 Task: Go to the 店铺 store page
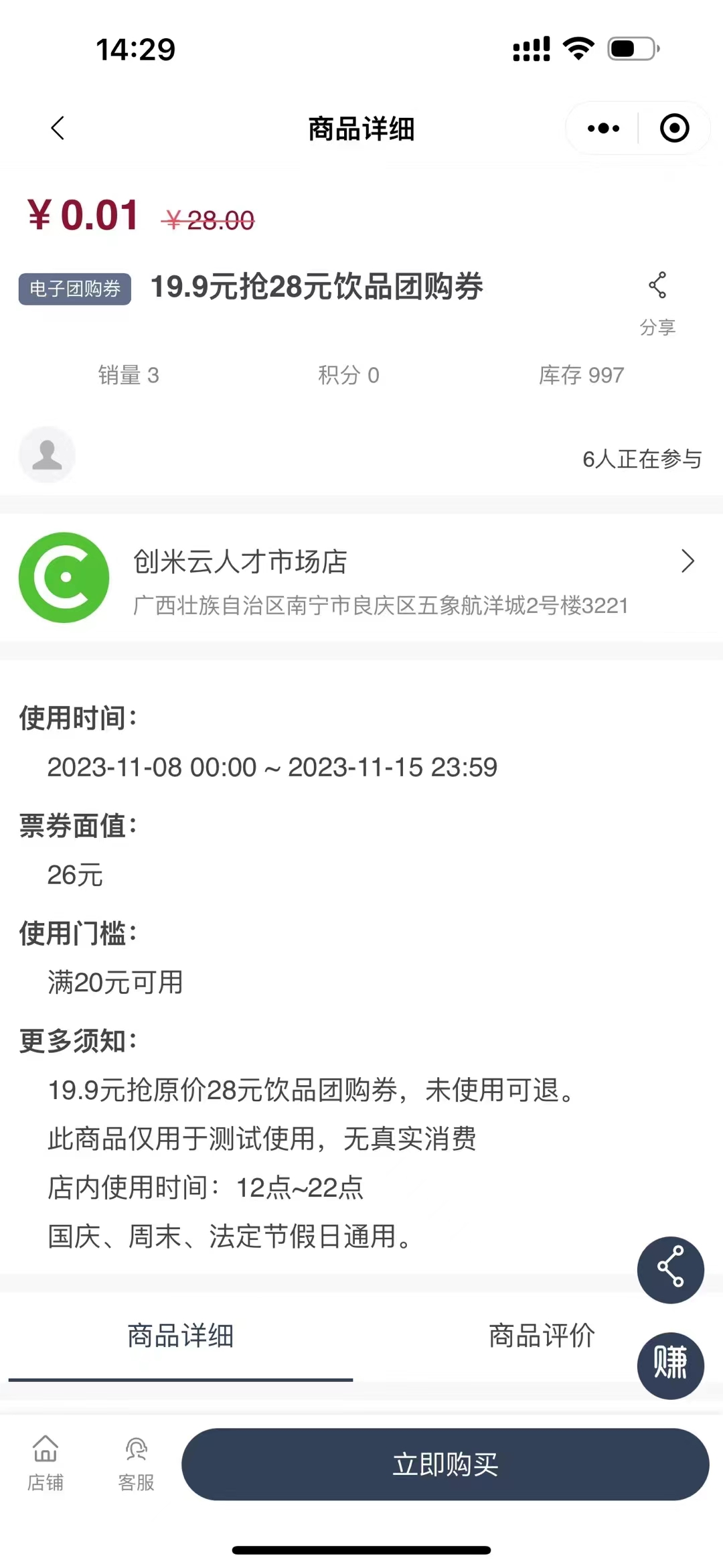46,1464
